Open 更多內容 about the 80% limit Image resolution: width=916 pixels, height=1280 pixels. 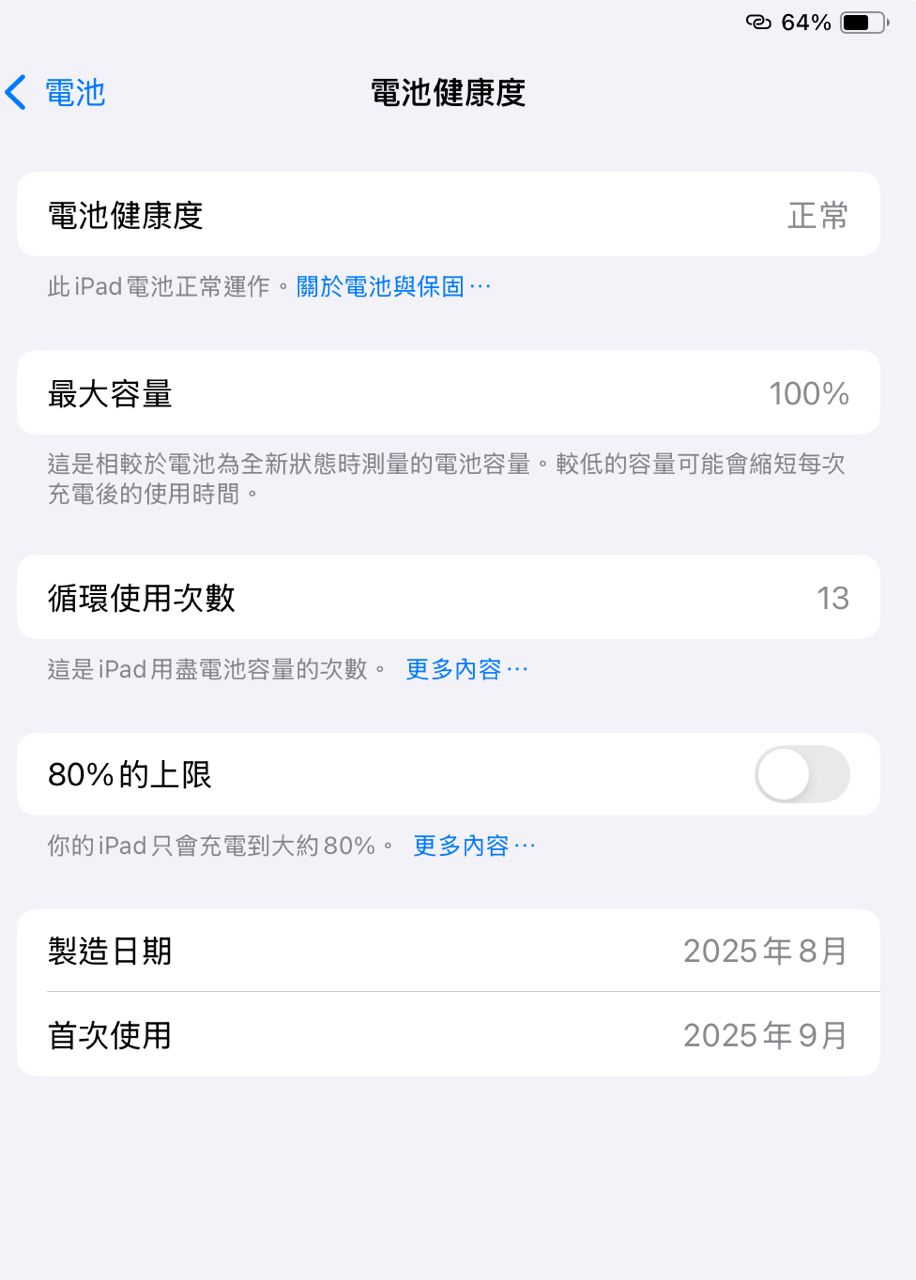474,846
